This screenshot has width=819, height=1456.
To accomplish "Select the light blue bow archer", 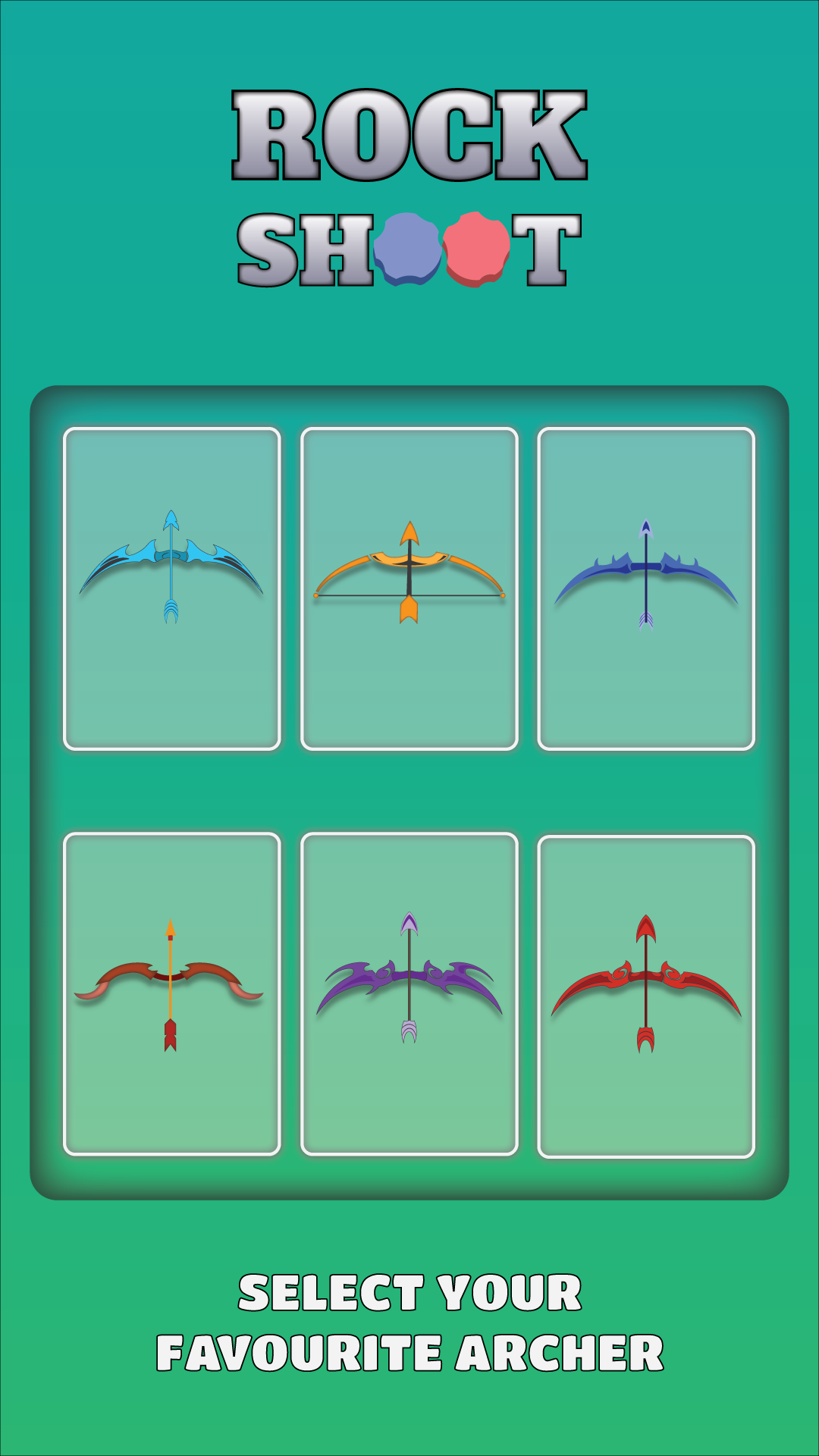I will point(172,588).
